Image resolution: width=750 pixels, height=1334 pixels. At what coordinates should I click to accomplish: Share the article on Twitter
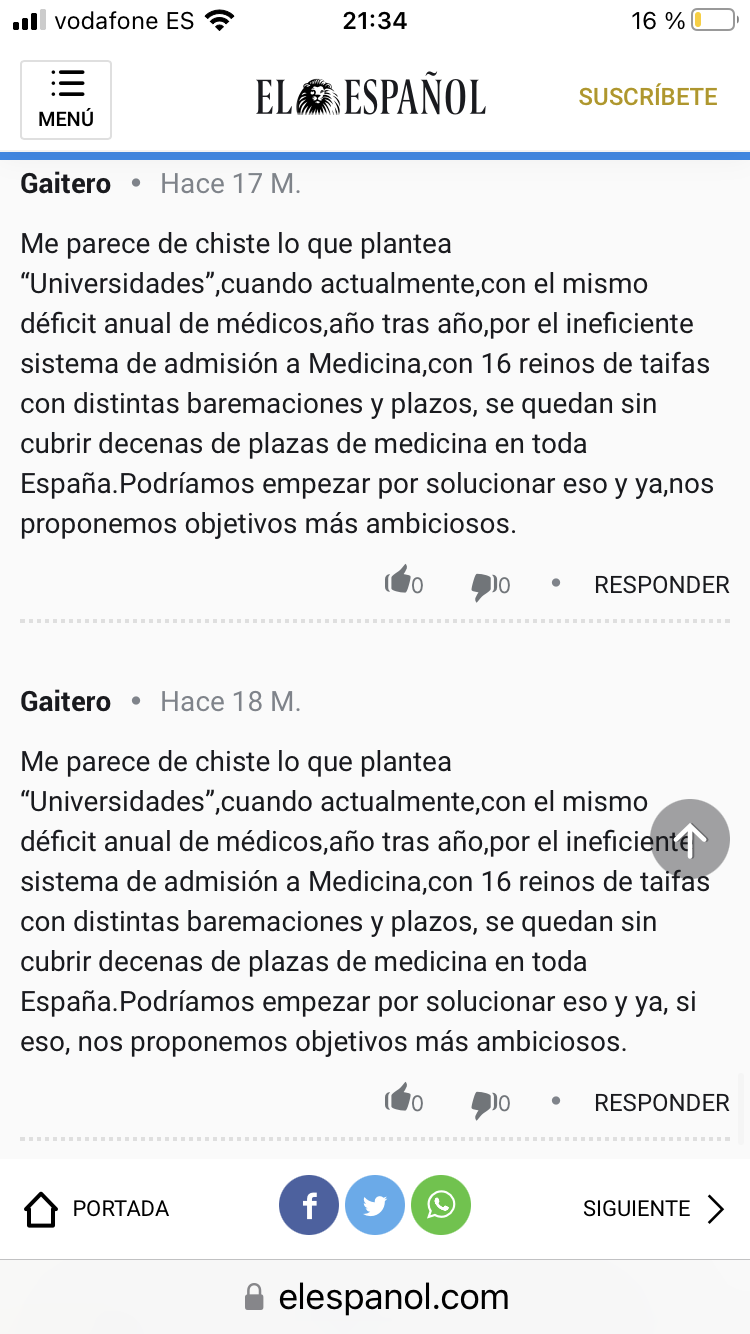375,1206
